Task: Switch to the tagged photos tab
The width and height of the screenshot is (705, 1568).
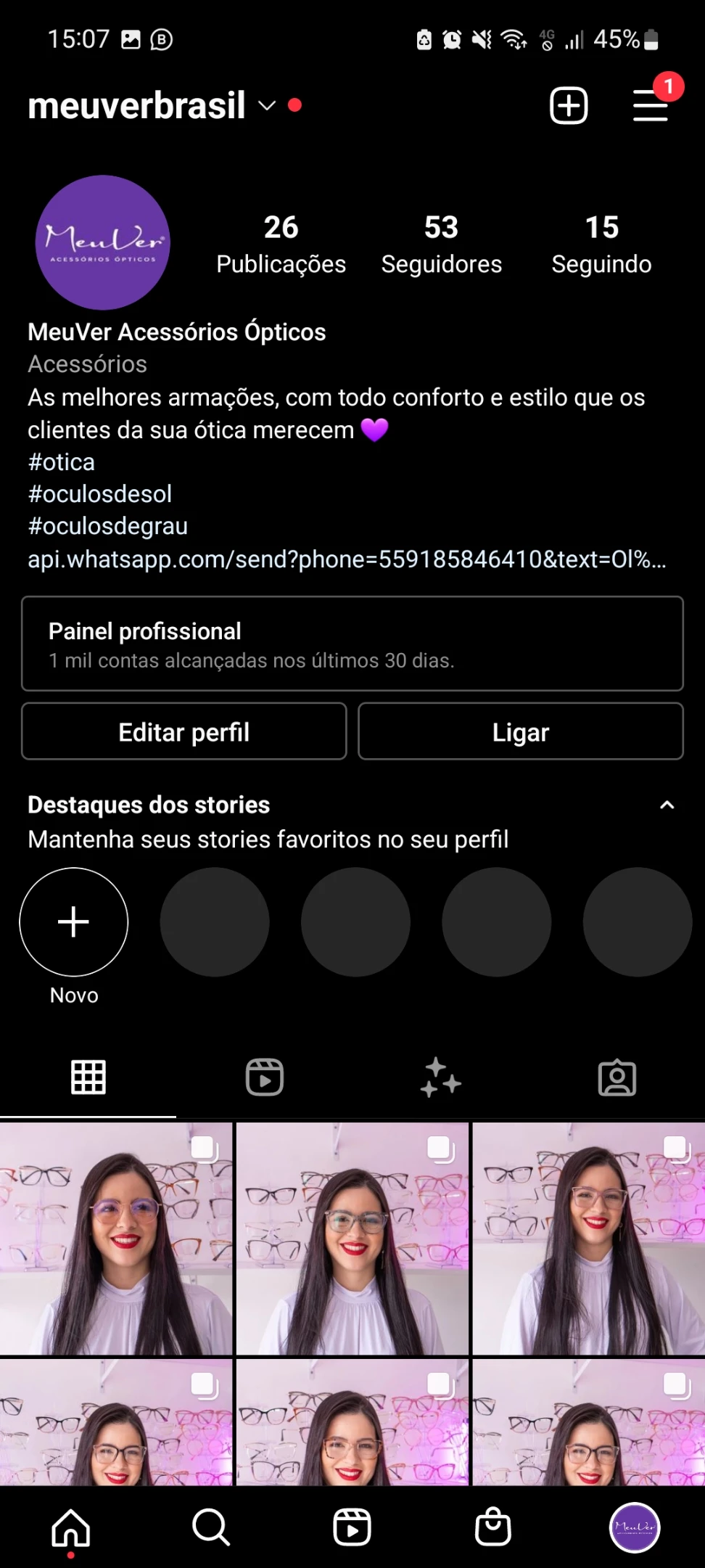Action: 617,1078
